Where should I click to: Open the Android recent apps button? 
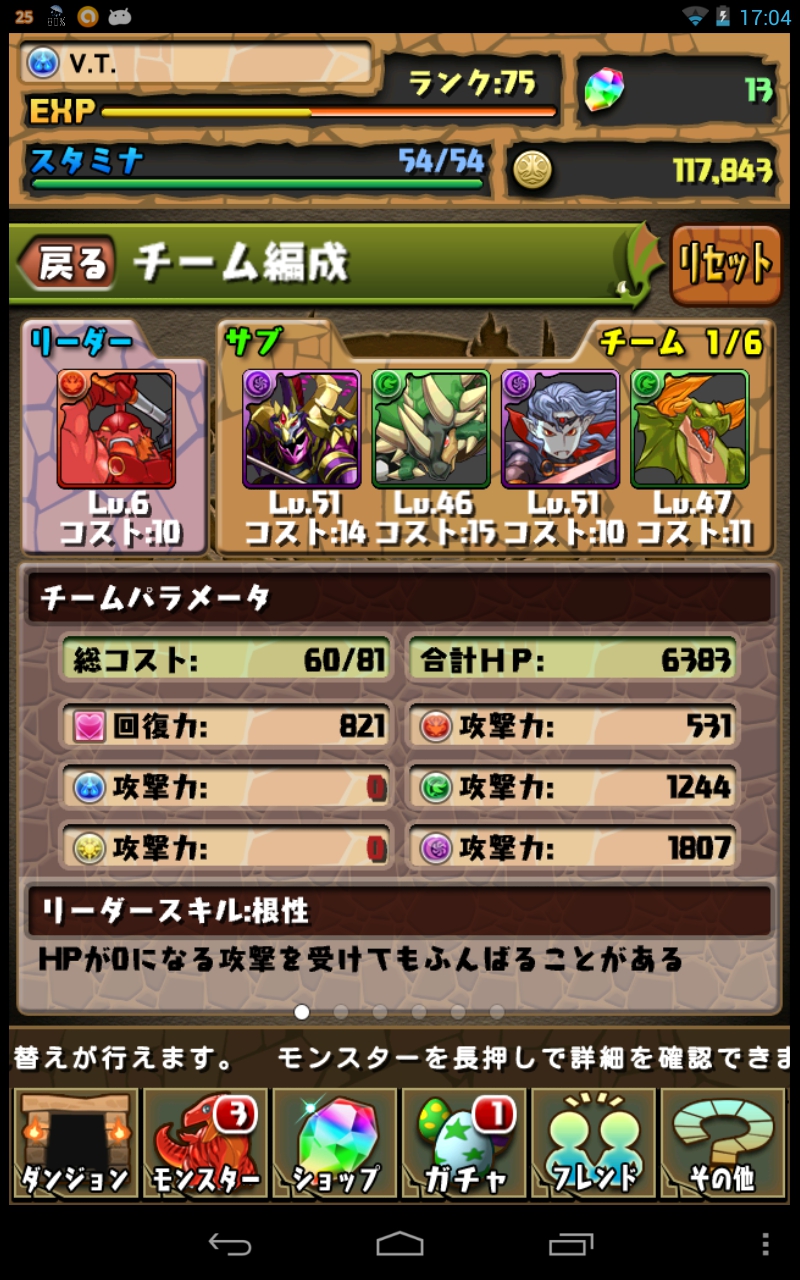point(571,1243)
